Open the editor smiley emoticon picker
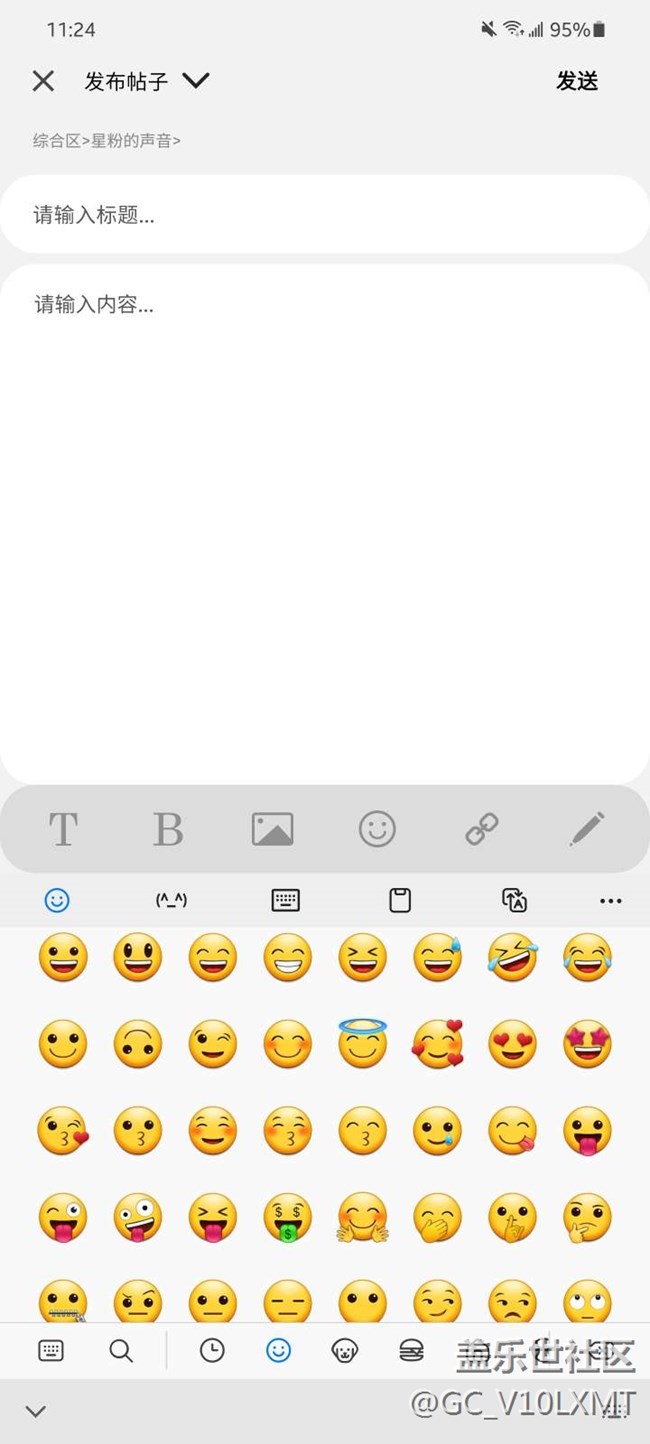The height and width of the screenshot is (1444, 650). click(x=377, y=829)
